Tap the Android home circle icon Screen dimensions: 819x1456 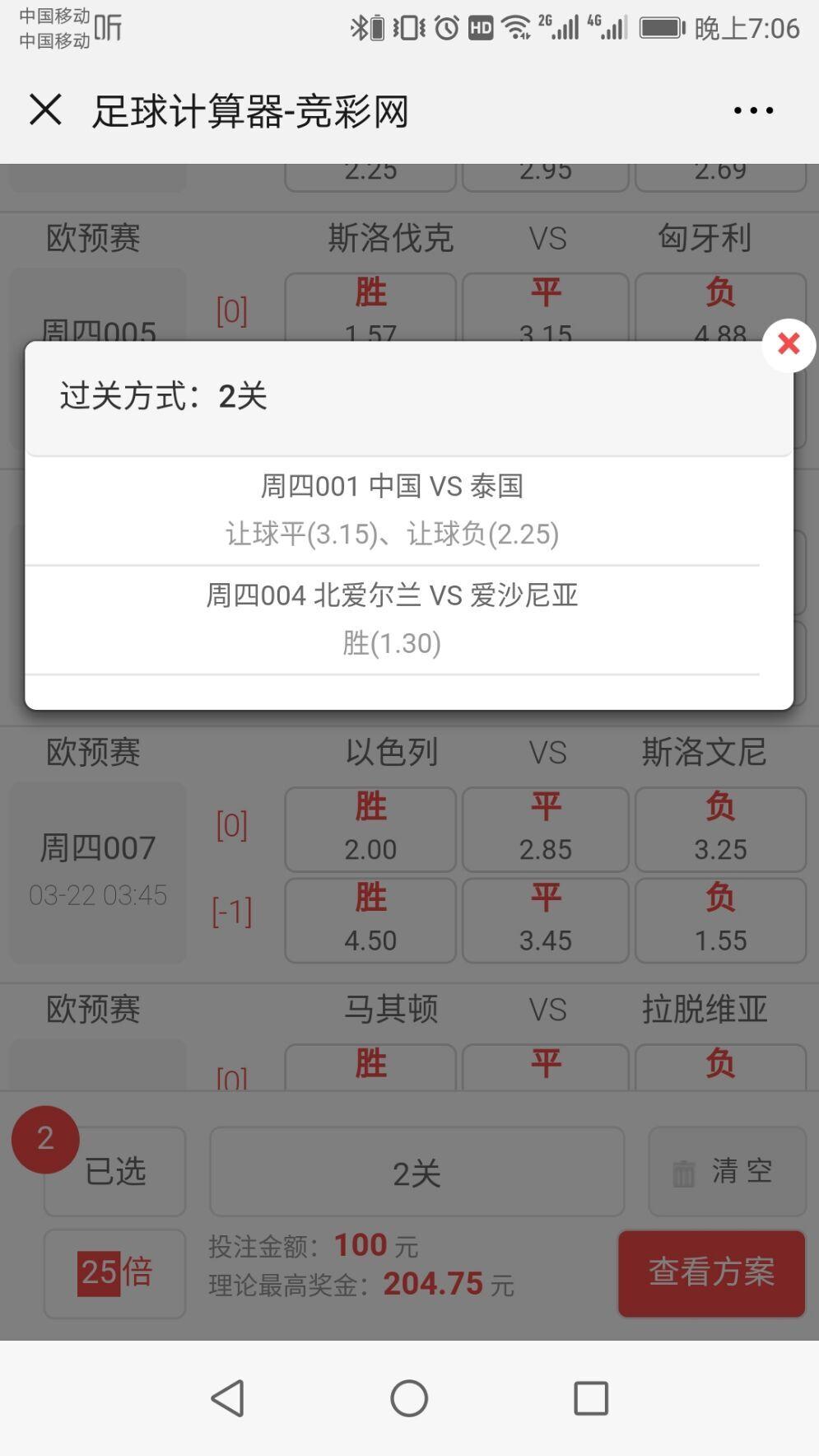tap(409, 1398)
